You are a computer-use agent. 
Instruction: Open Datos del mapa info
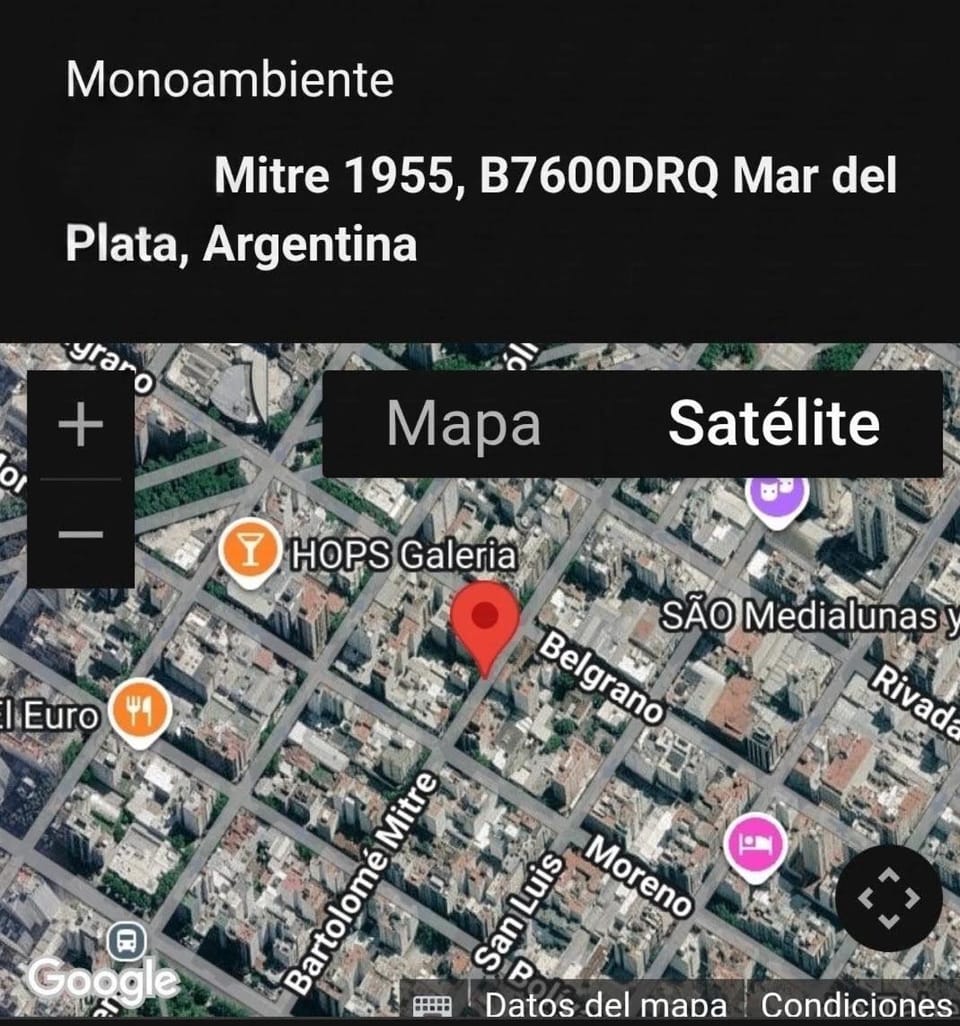click(605, 1004)
